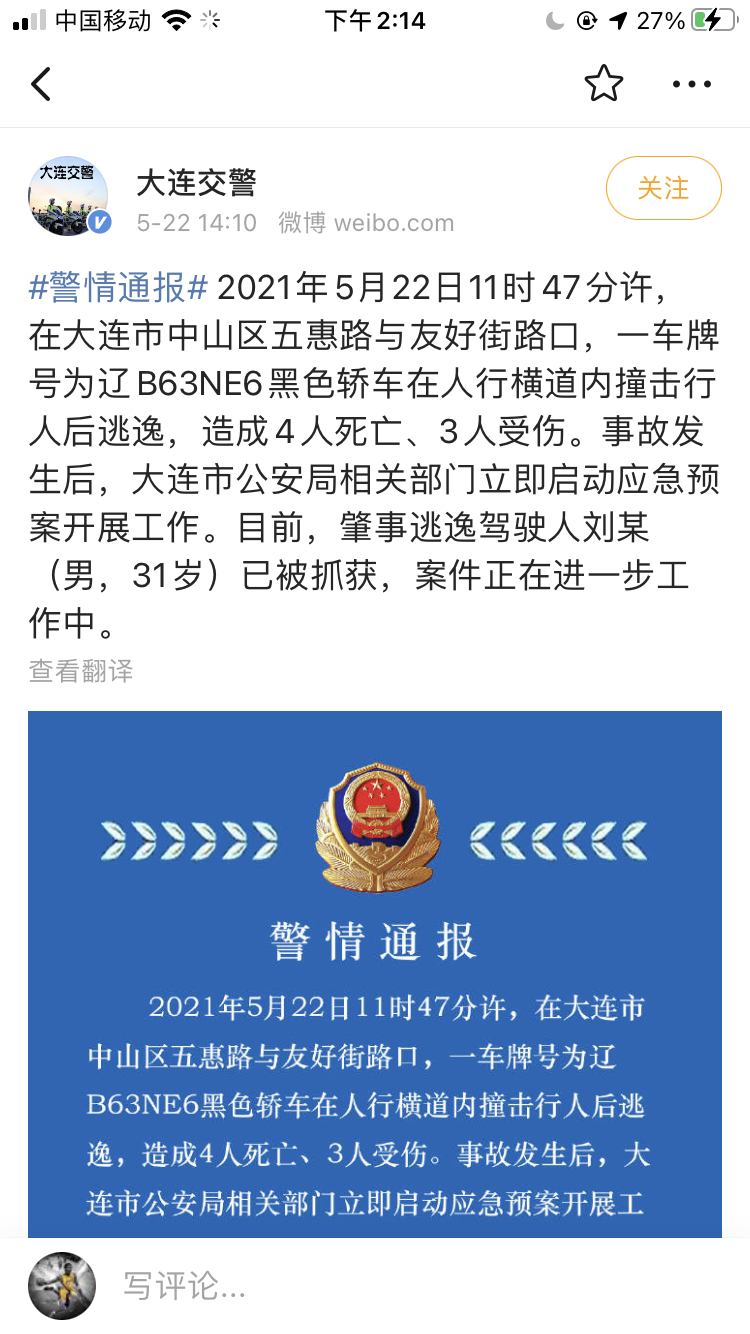Open the three-dot overflow menu
The height and width of the screenshot is (1334, 750).
691,84
